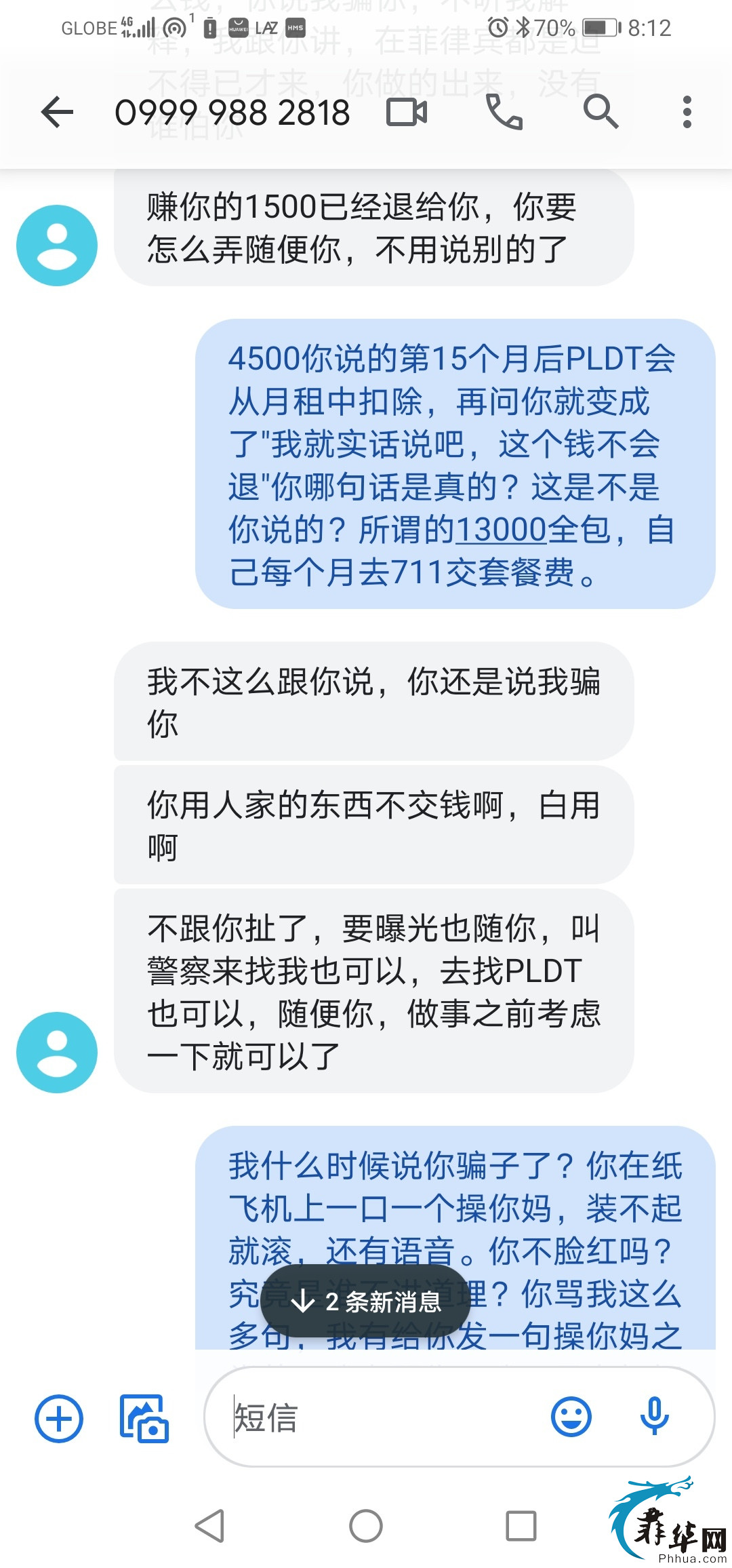Go back using the arrow in the app bar
This screenshot has height=1568, width=732.
coord(57,112)
